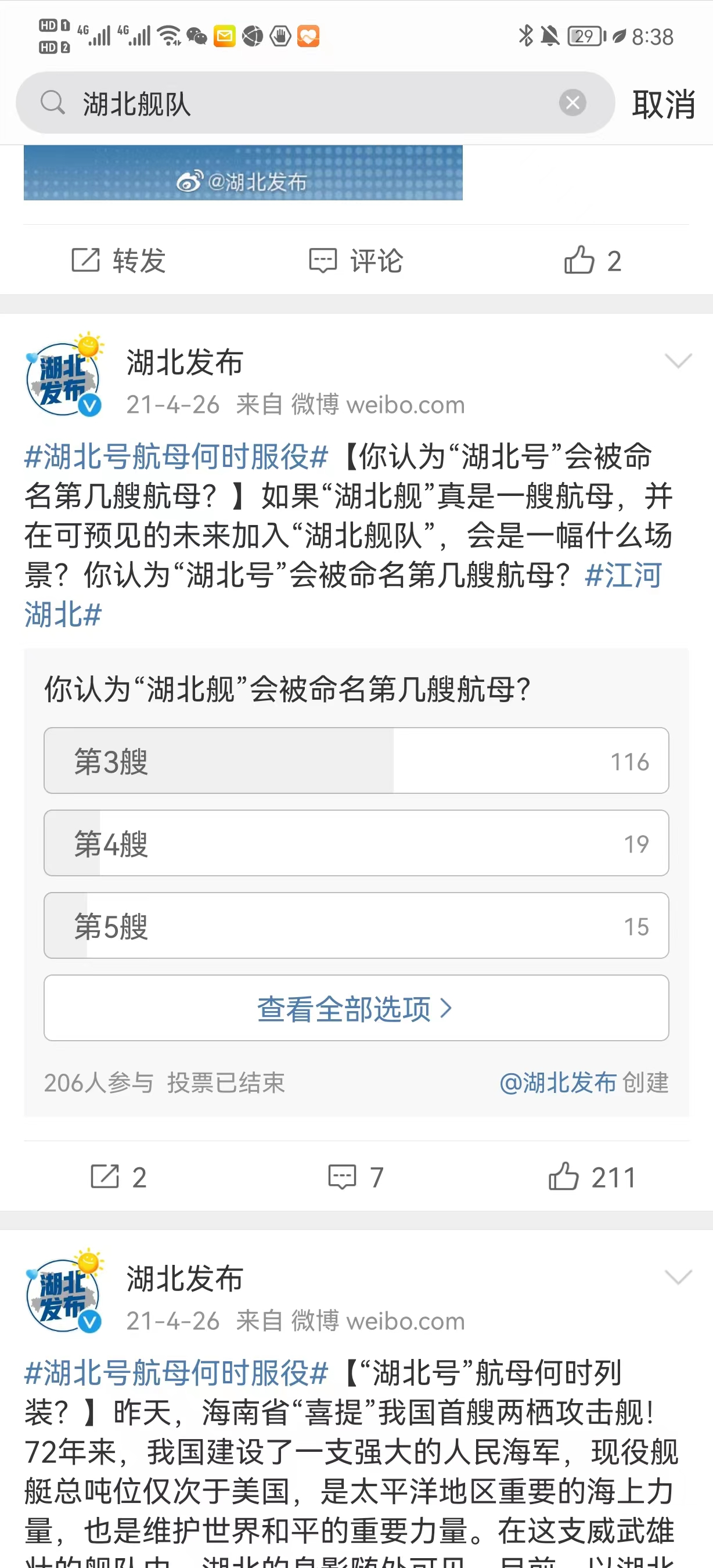Open @湖北发布 poll creator link

pos(558,1083)
